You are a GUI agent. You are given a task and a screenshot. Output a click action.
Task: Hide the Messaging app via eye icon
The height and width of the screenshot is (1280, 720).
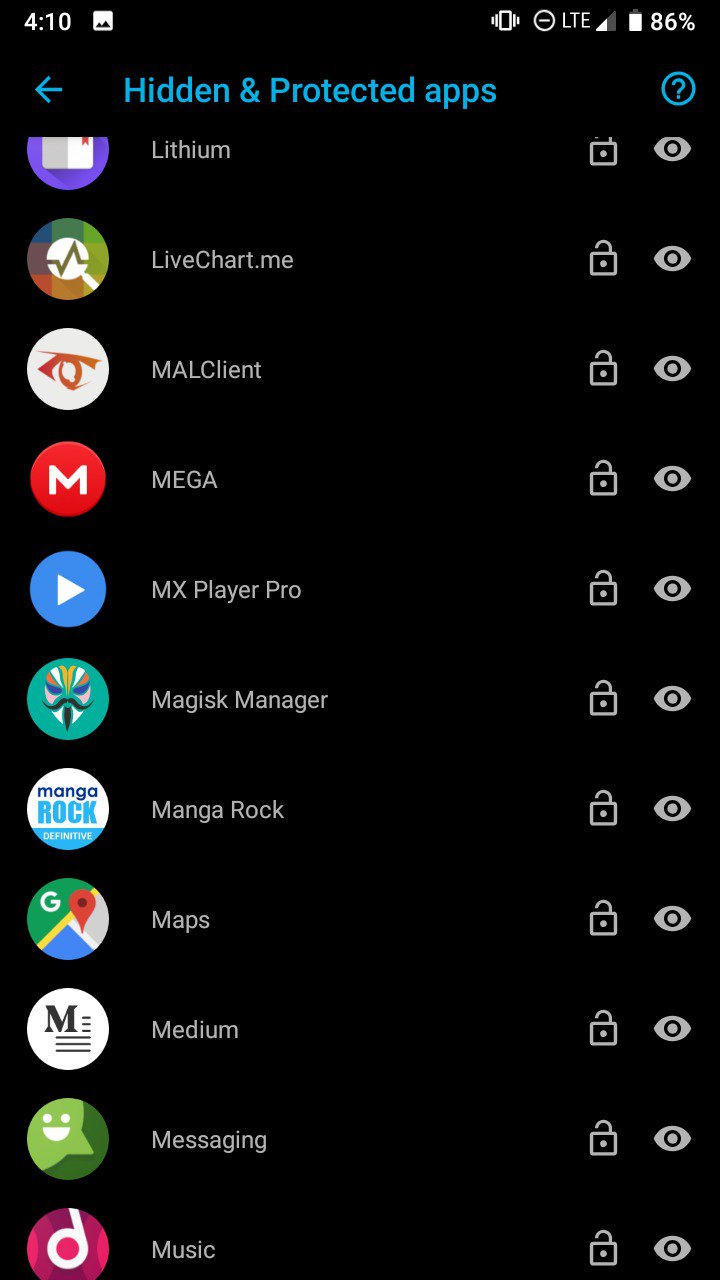[672, 1140]
